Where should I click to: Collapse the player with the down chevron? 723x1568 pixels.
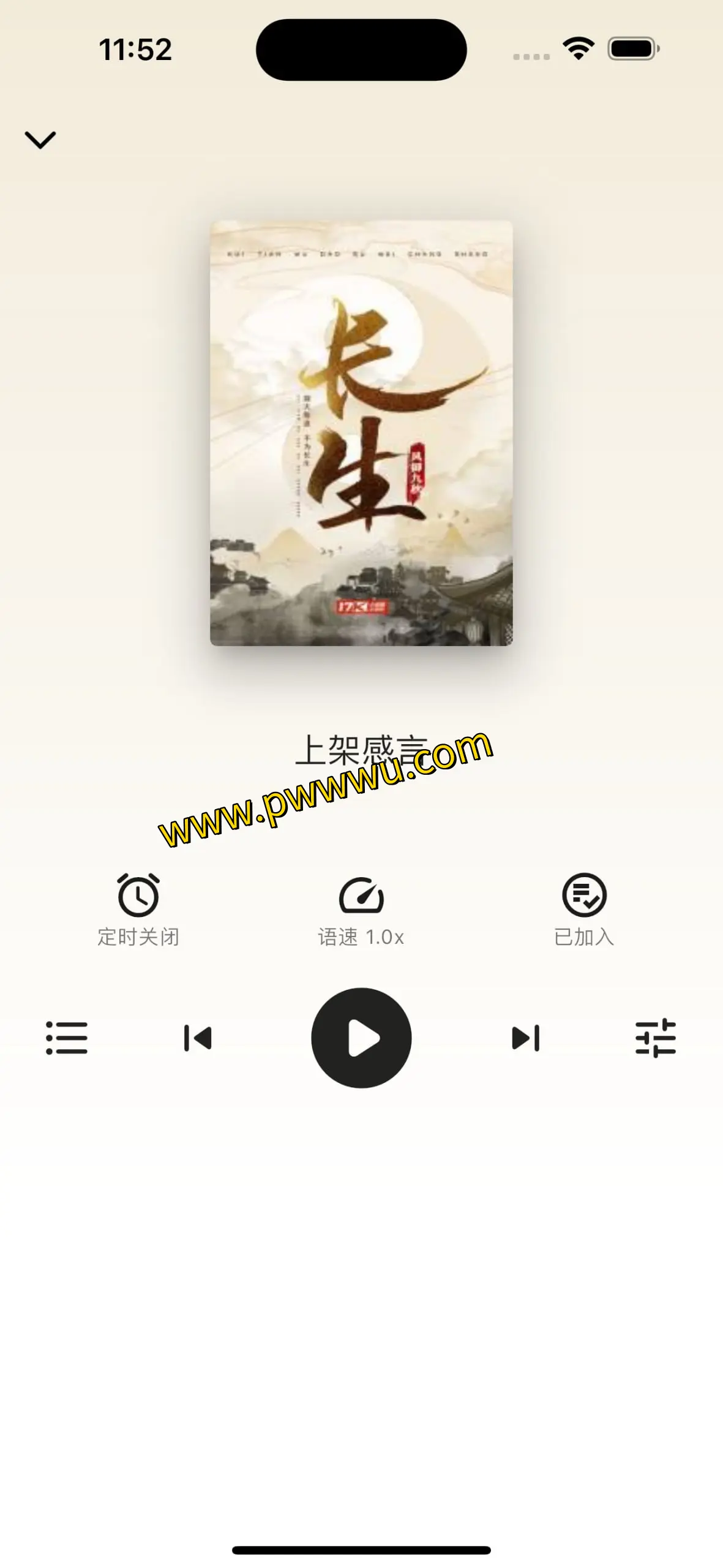[40, 140]
